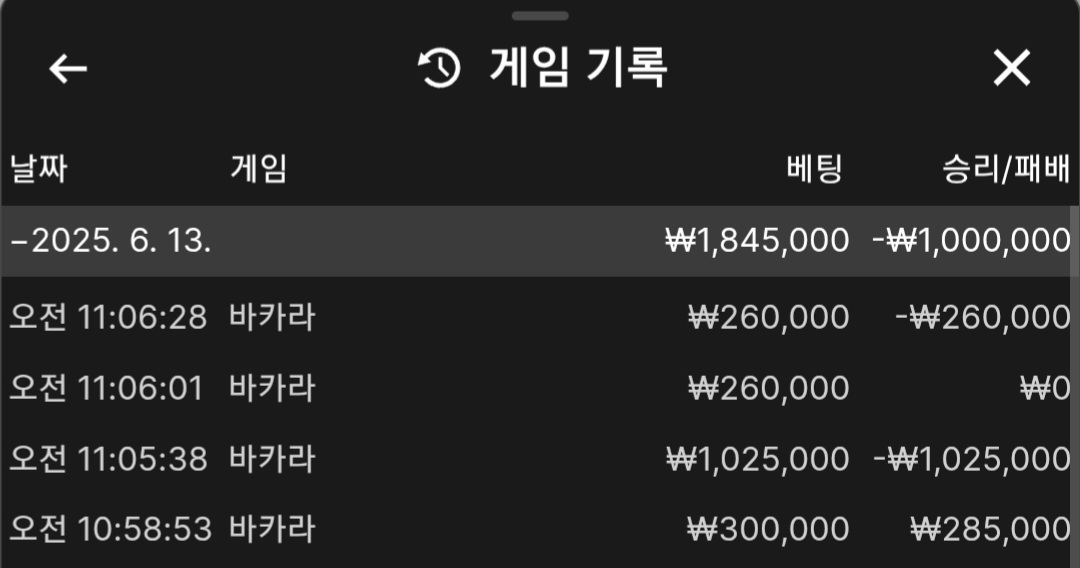Open the 오전 11:06:01 바카라 record
Viewport: 1080px width, 568px height.
[x=540, y=388]
